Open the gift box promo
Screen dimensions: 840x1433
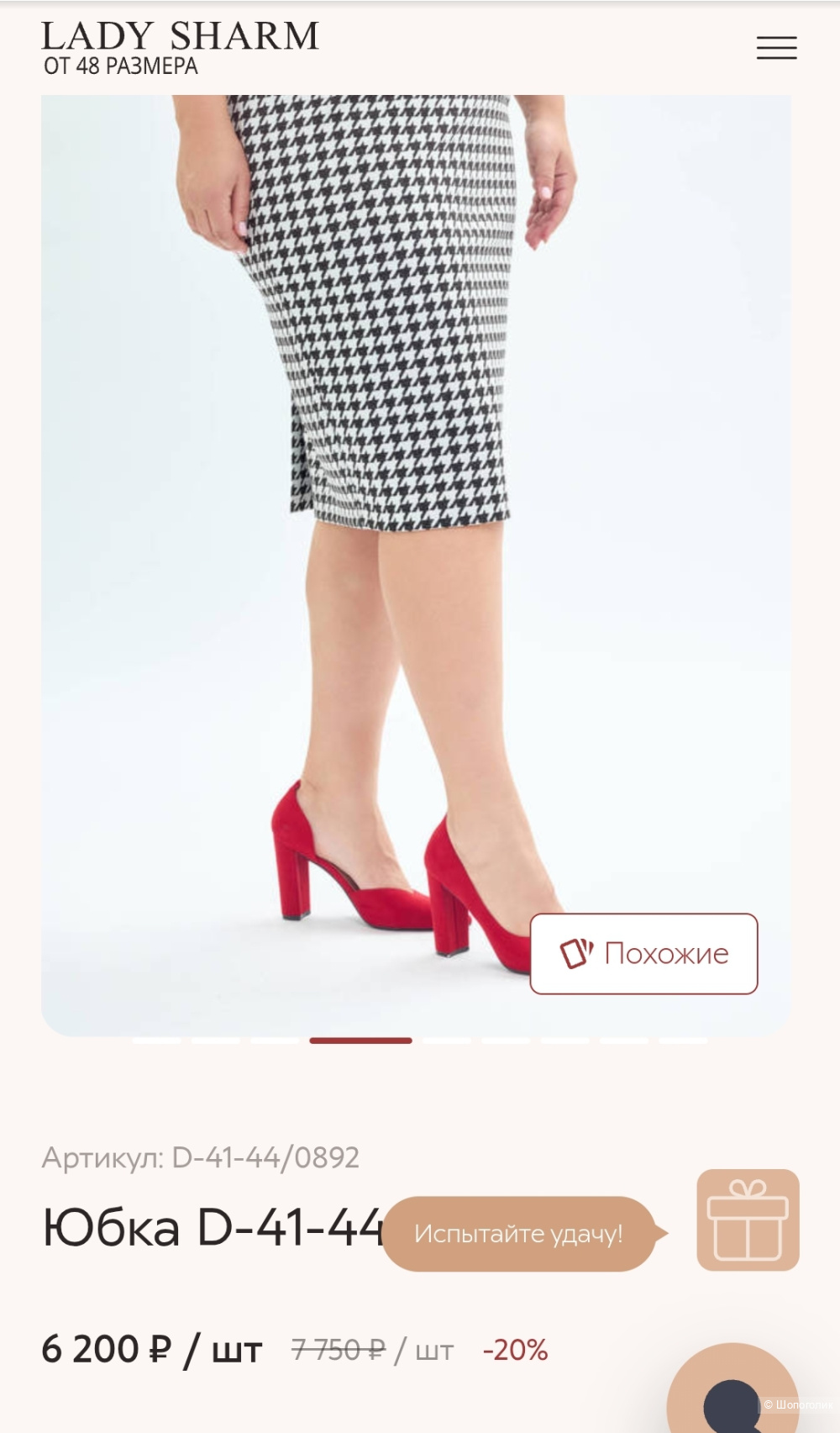click(x=748, y=1220)
